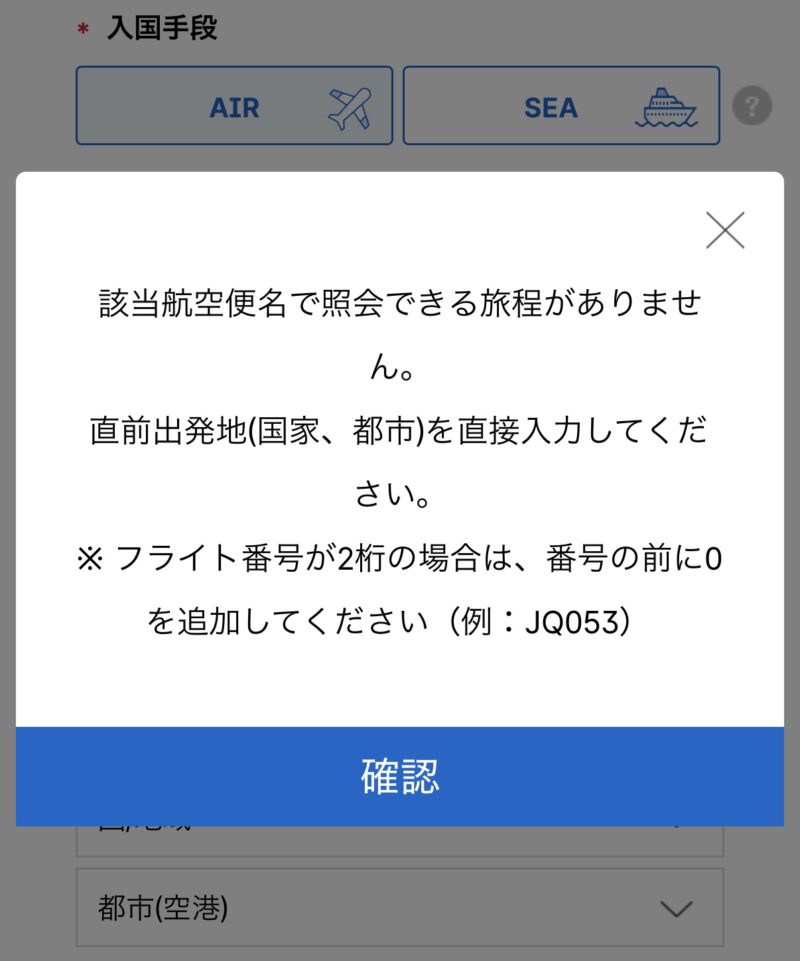Tap the 確認 confirm button
Screen dimensions: 800x961
(400, 776)
